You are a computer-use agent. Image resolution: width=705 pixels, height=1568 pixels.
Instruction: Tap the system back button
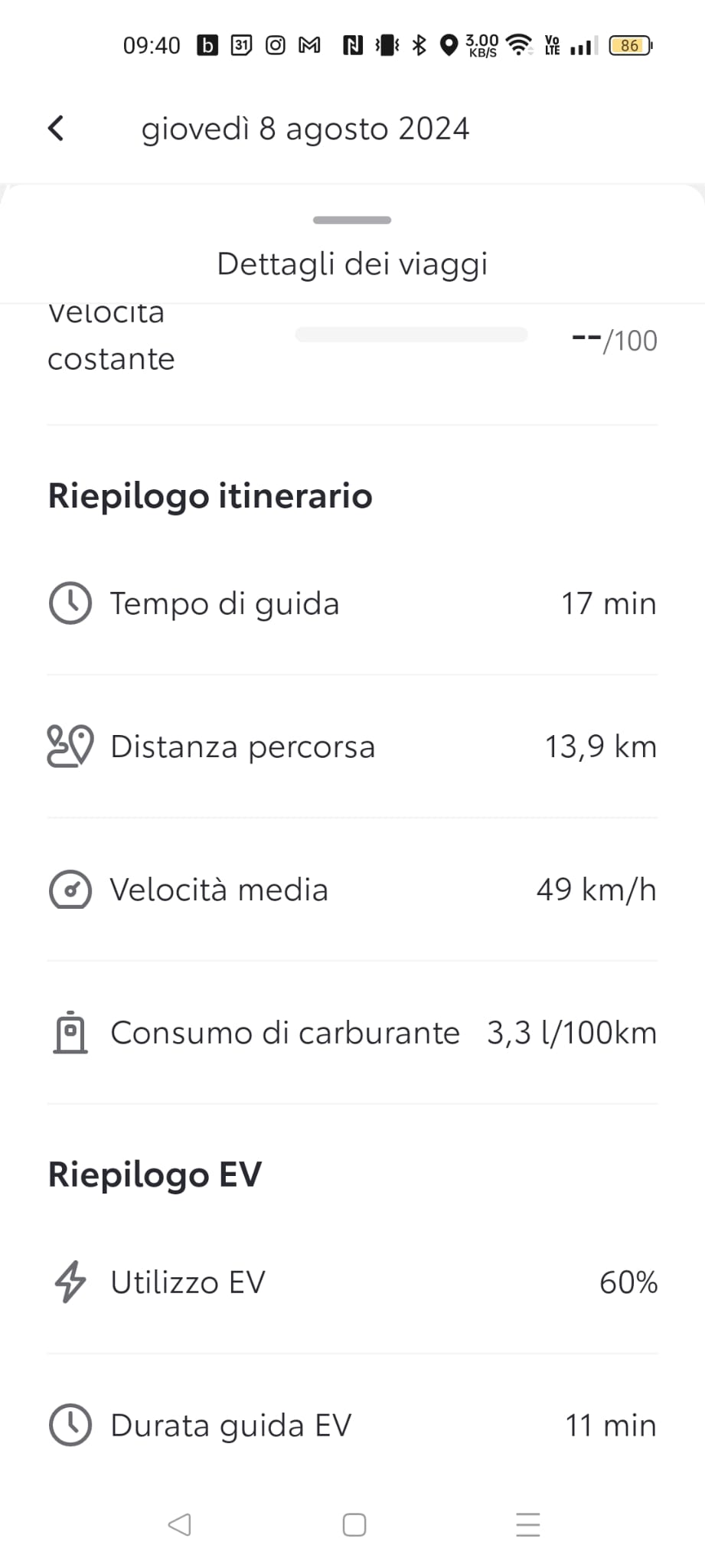click(179, 1524)
